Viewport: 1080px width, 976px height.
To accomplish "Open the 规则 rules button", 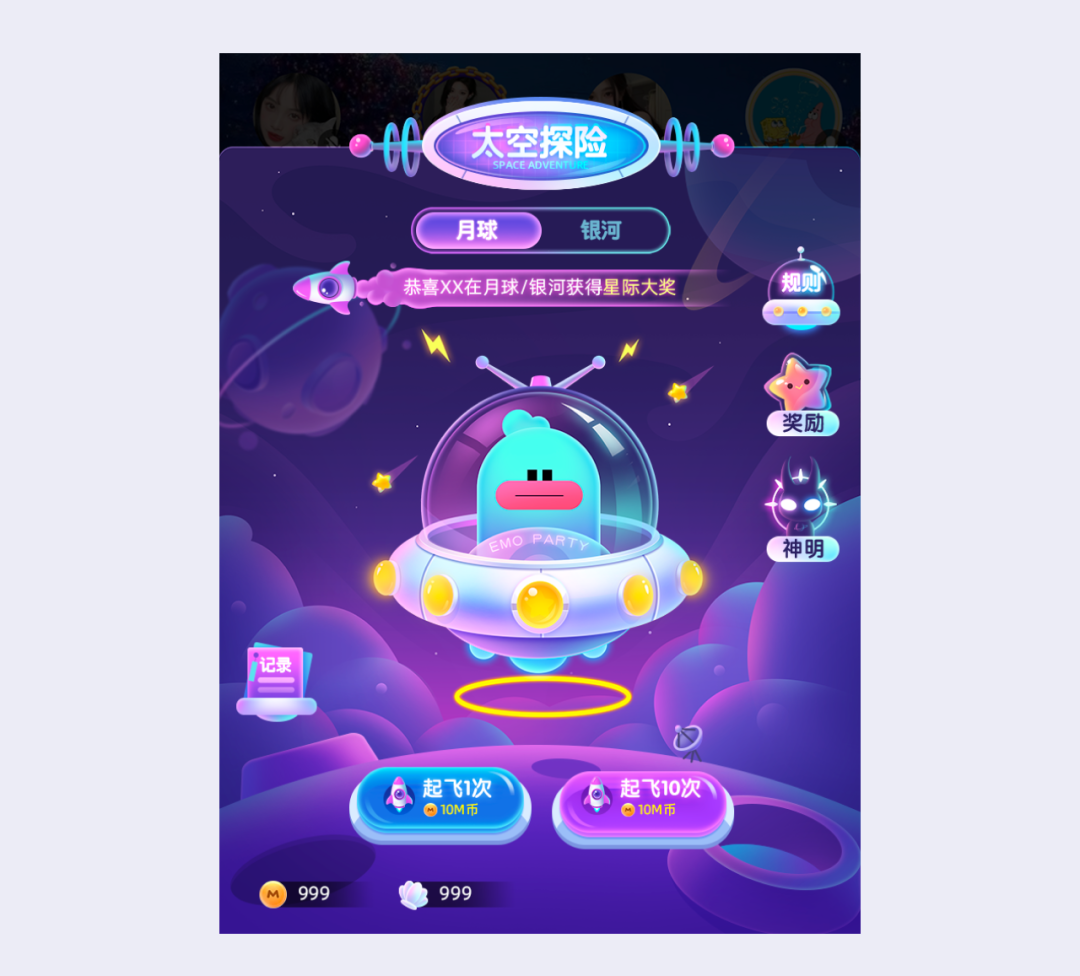I will click(801, 289).
